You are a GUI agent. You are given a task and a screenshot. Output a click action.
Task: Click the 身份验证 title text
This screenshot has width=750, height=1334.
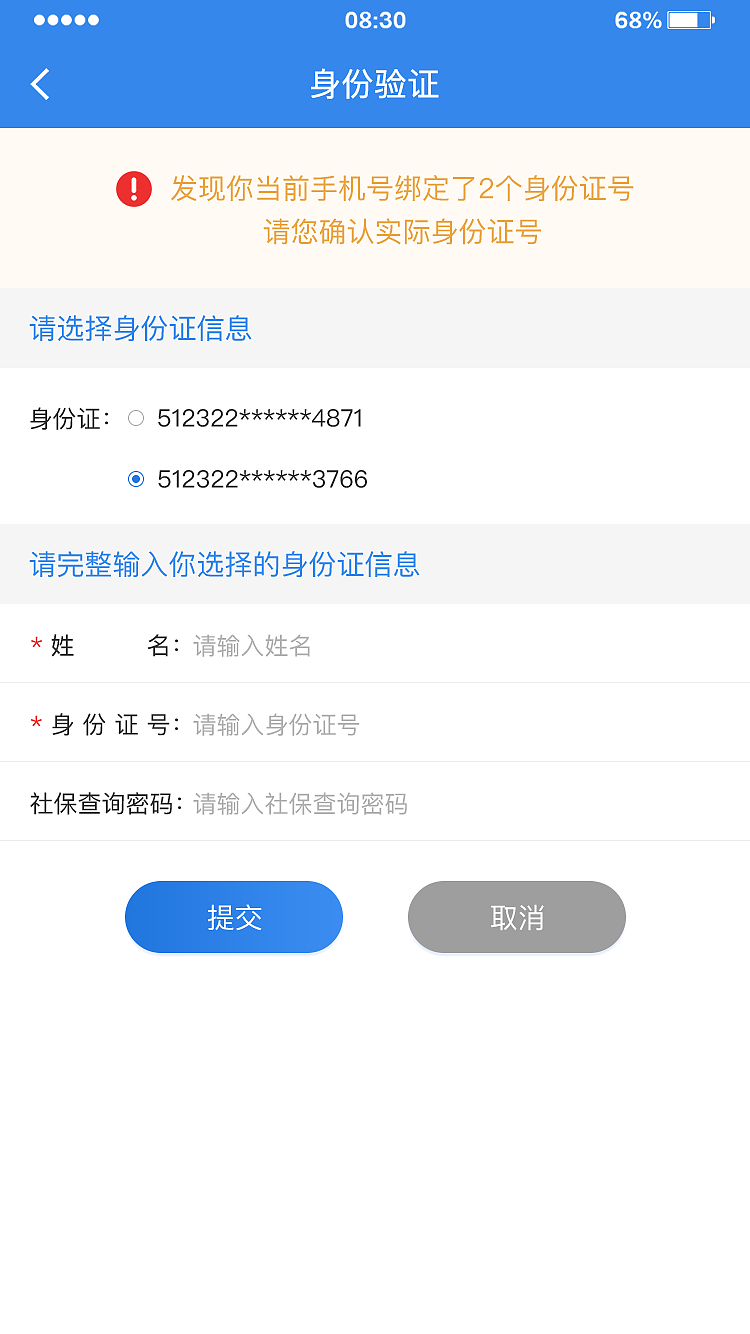[375, 84]
